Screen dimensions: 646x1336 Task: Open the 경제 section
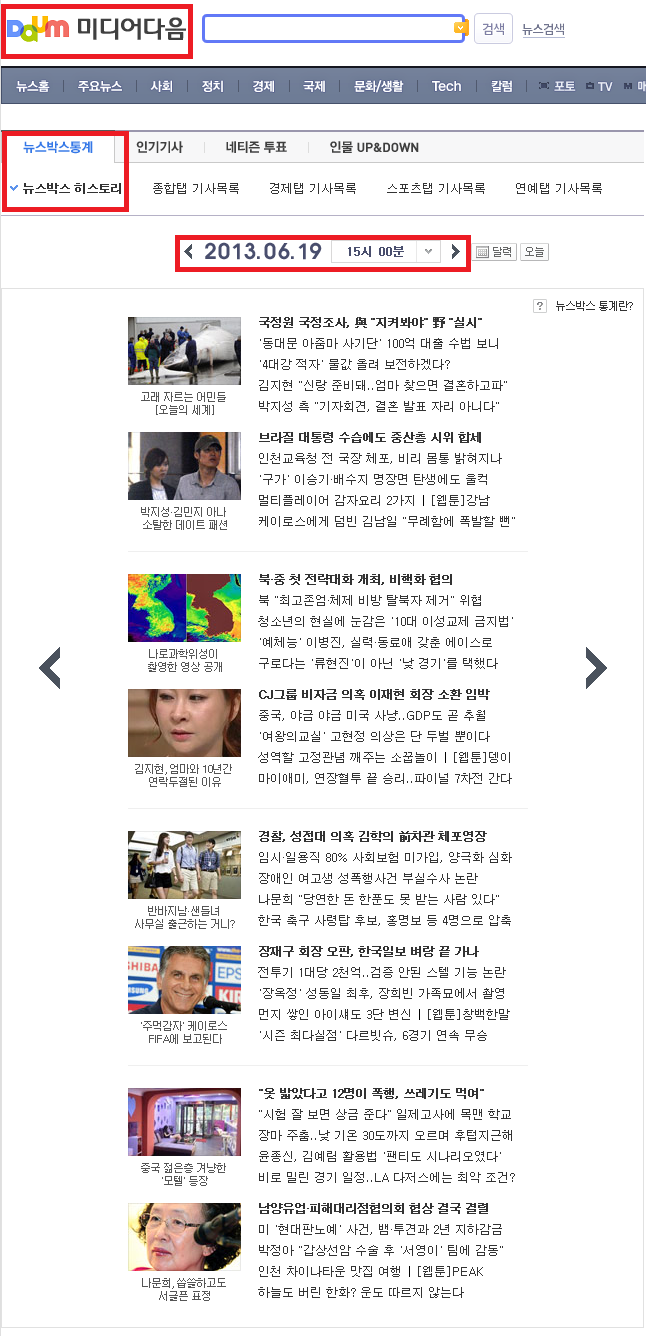[264, 87]
